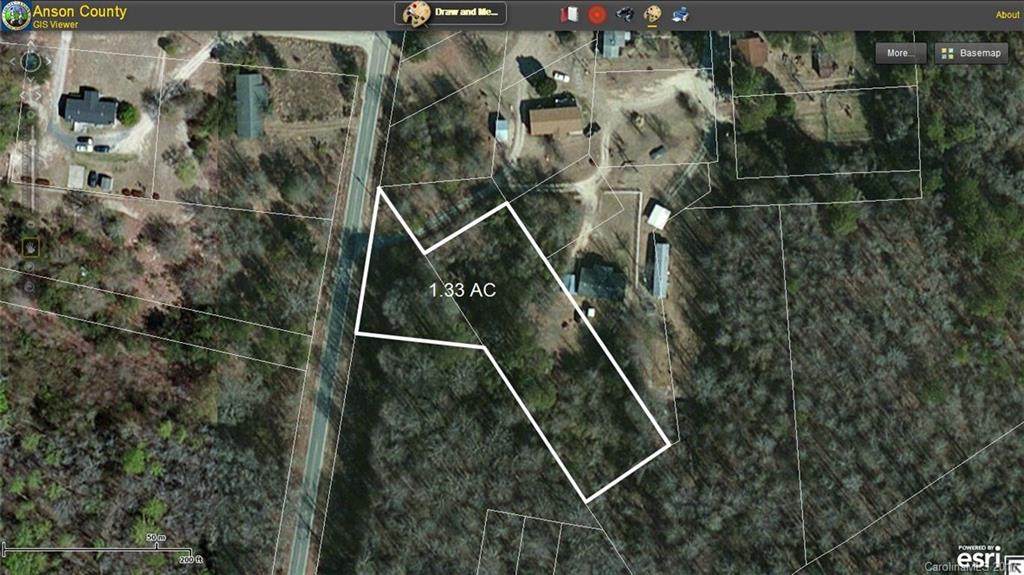The width and height of the screenshot is (1024, 575).
Task: Open the Draw and Measure widget button
Action: (x=451, y=13)
